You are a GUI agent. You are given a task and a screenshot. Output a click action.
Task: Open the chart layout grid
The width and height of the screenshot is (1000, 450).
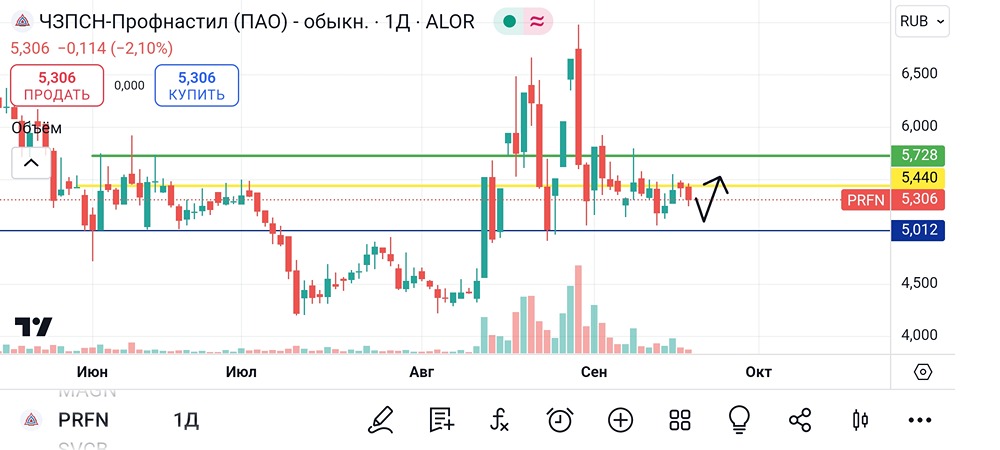(680, 420)
